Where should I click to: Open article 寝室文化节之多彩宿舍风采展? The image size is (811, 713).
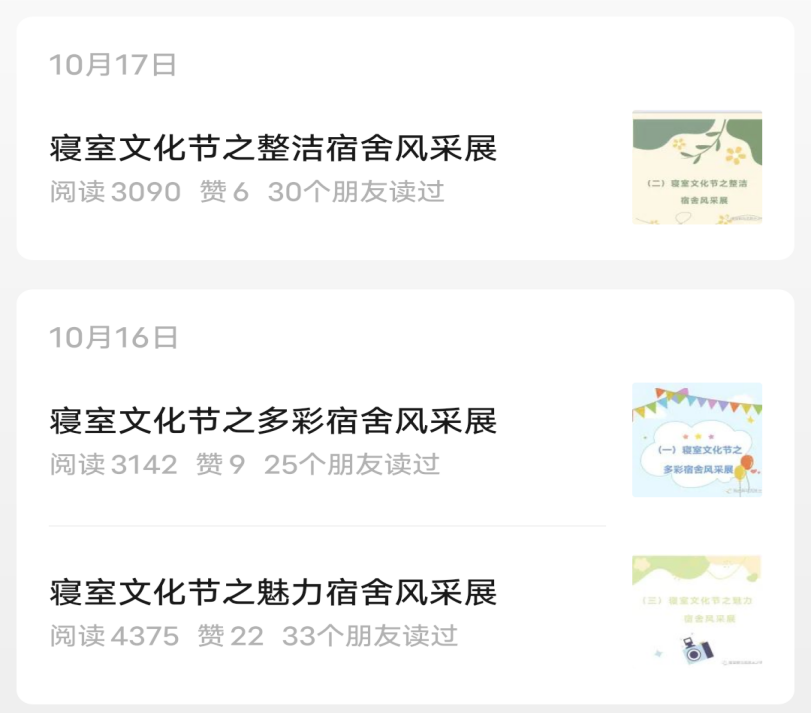coord(273,421)
